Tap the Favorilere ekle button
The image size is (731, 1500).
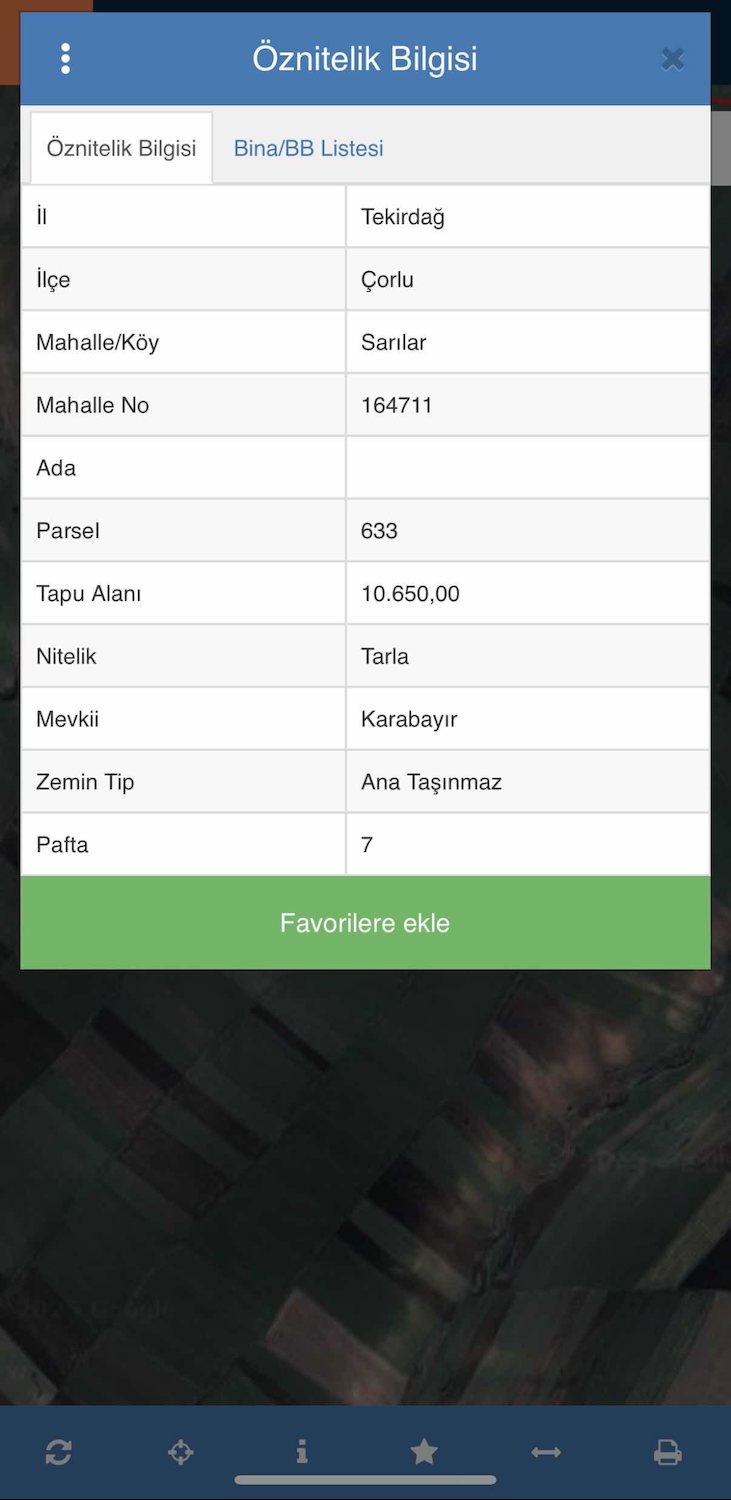tap(365, 922)
